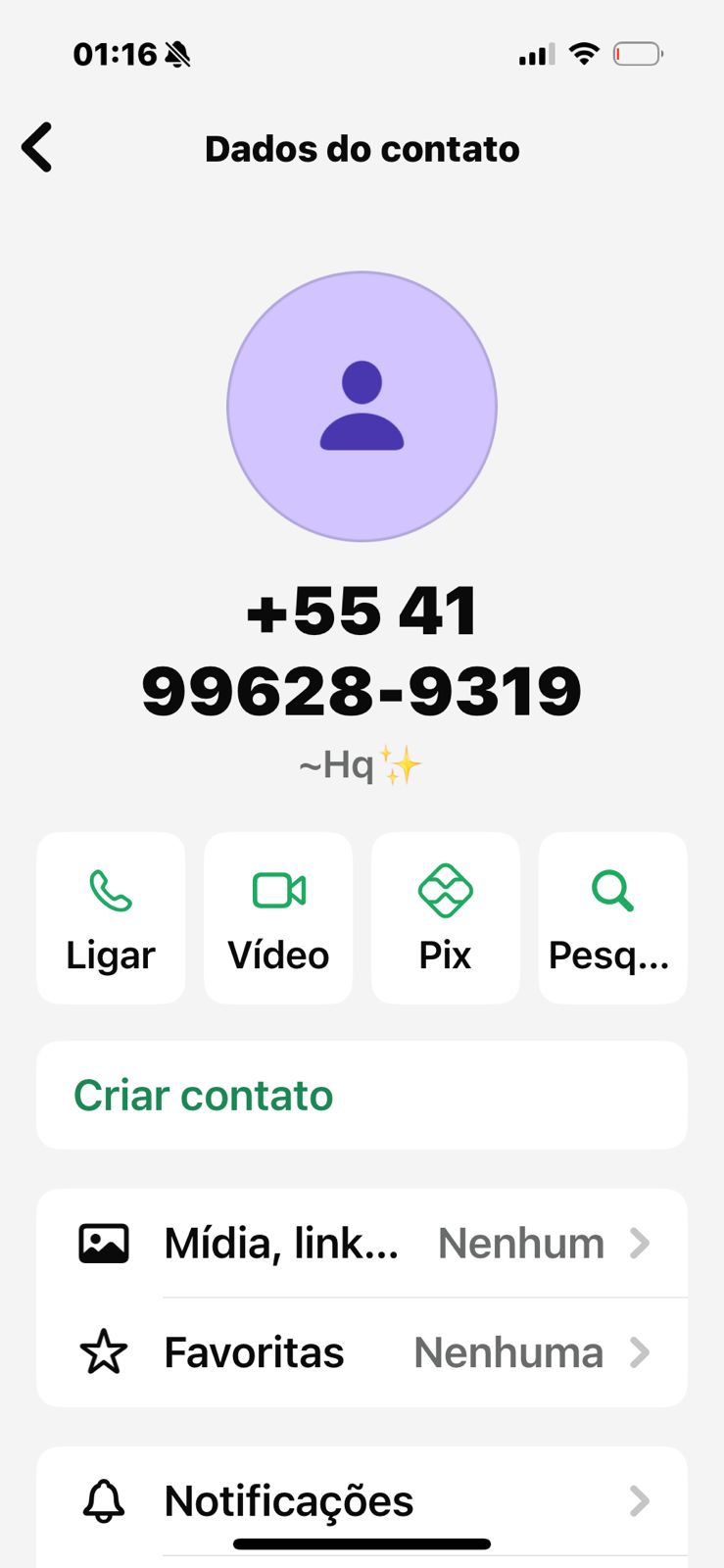
Task: Tap Criar contato to save number
Action: coord(362,1095)
